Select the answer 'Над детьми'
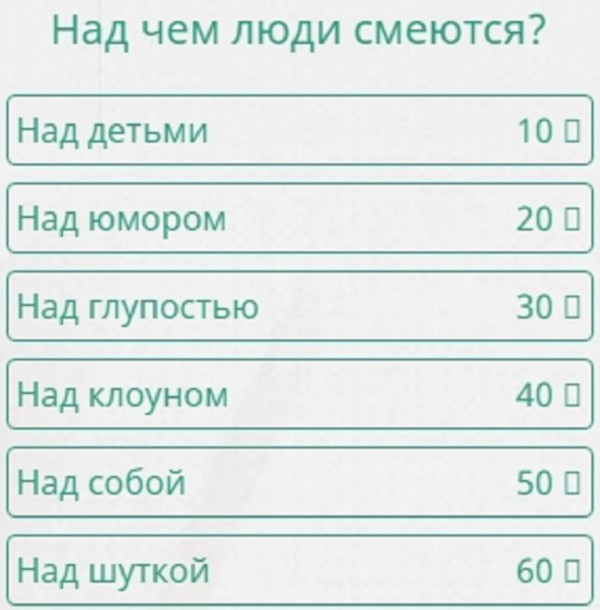 pos(300,131)
